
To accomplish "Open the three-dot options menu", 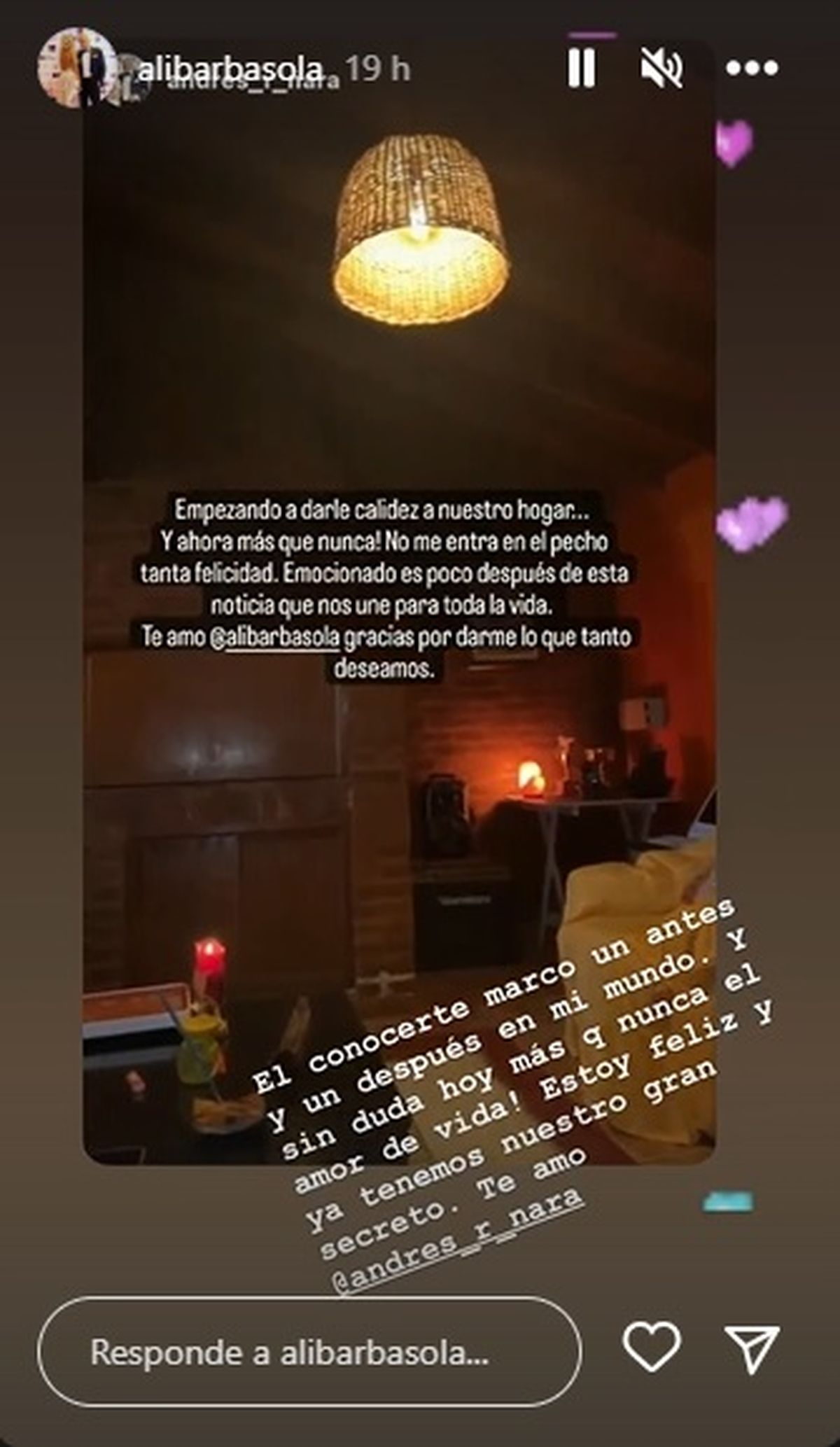I will click(752, 68).
